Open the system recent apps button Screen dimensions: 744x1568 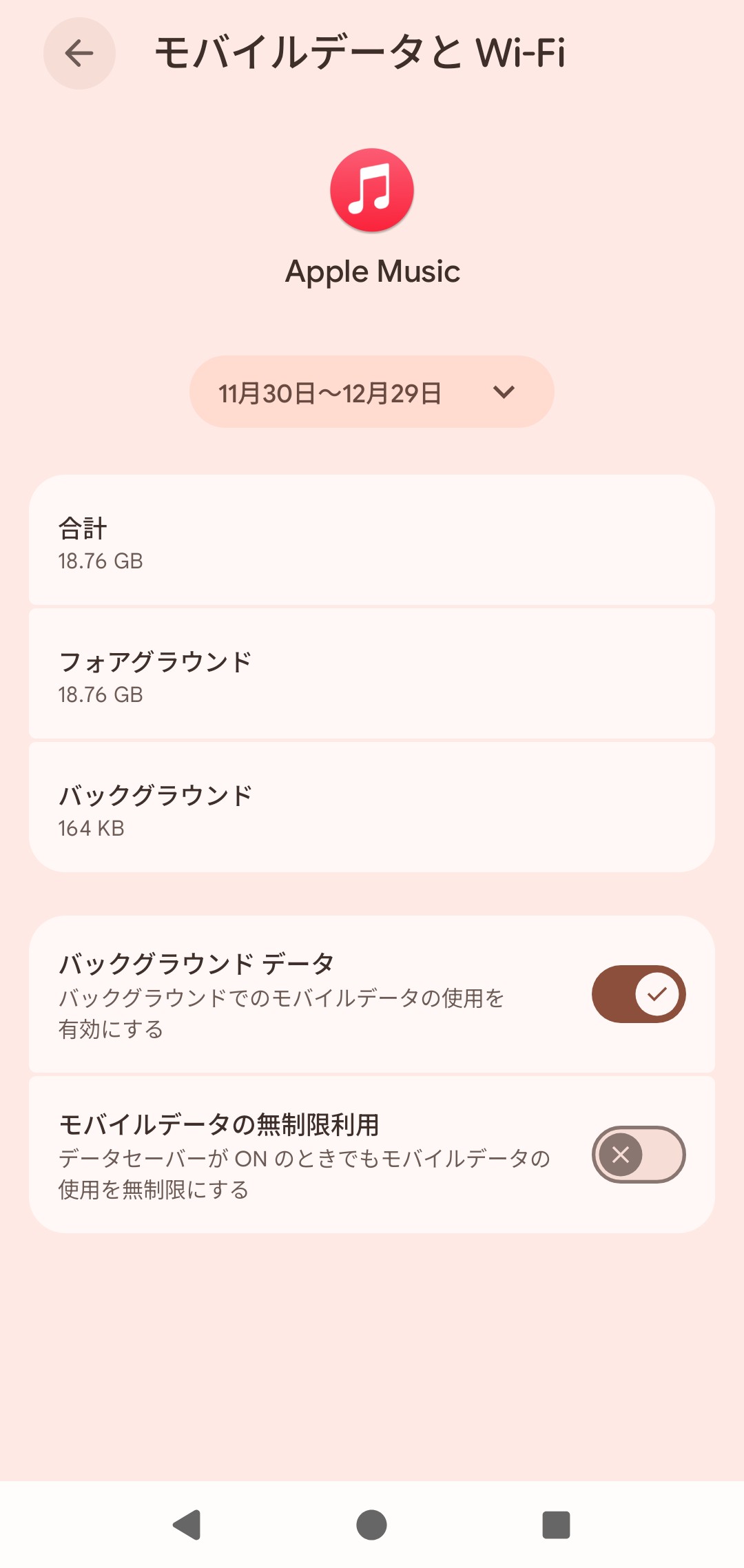556,1525
